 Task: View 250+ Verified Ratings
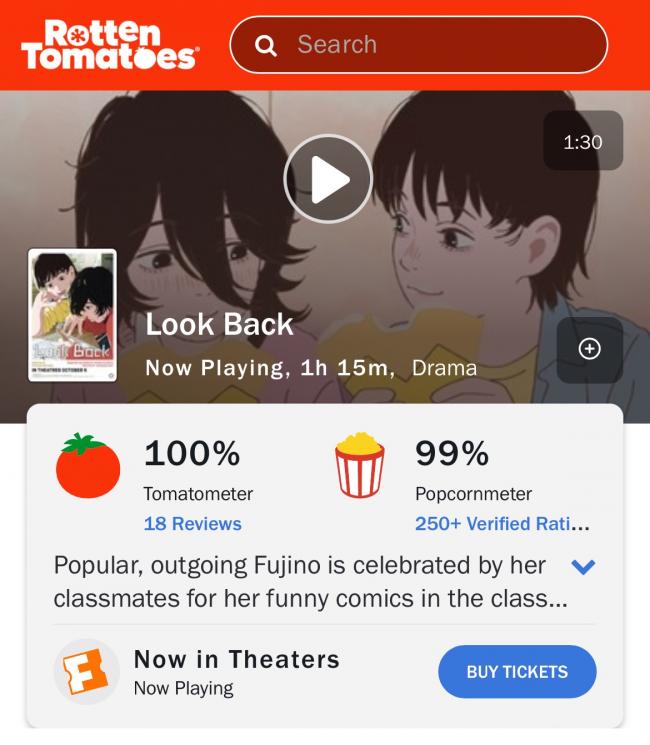[x=501, y=523]
